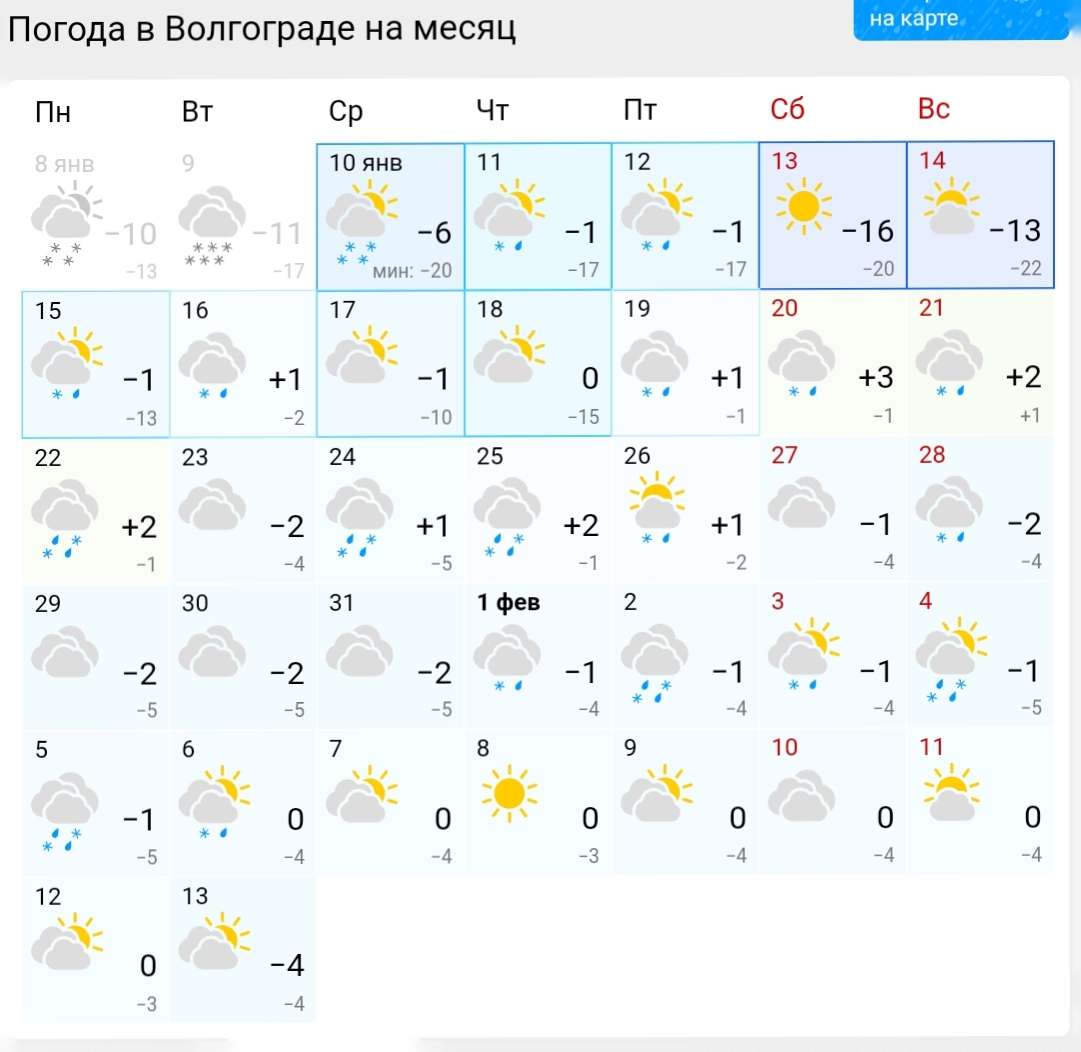This screenshot has height=1052, width=1081.
Task: Select the 19 January day cell
Action: tap(684, 364)
